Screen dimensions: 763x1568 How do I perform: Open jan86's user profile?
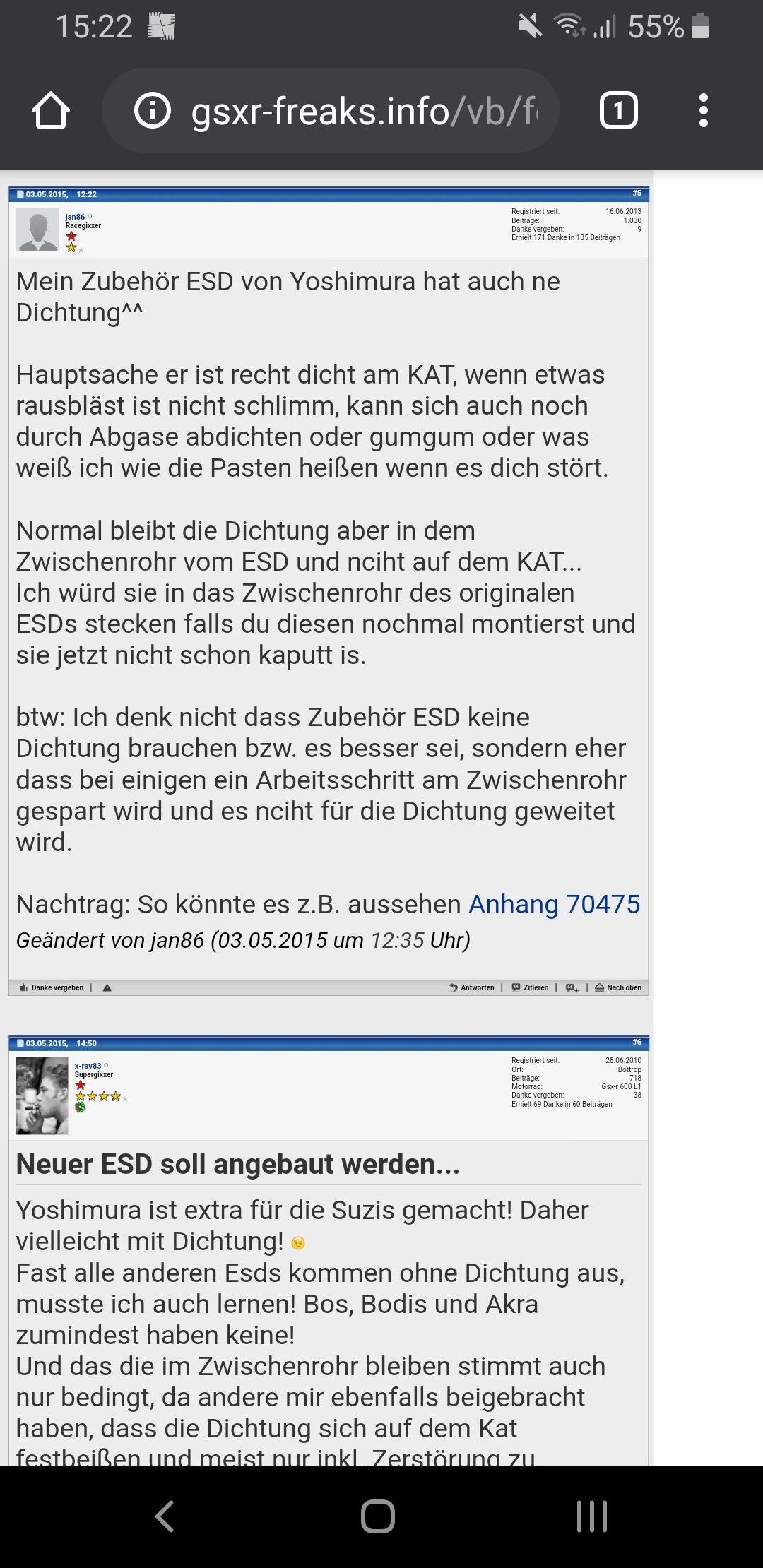click(75, 217)
